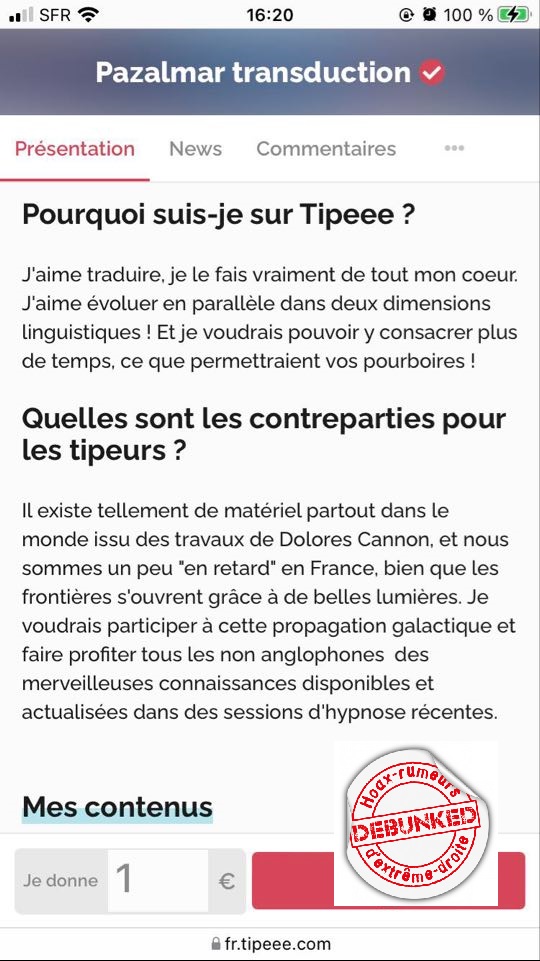
Task: Tap the red donate button
Action: coord(389,881)
